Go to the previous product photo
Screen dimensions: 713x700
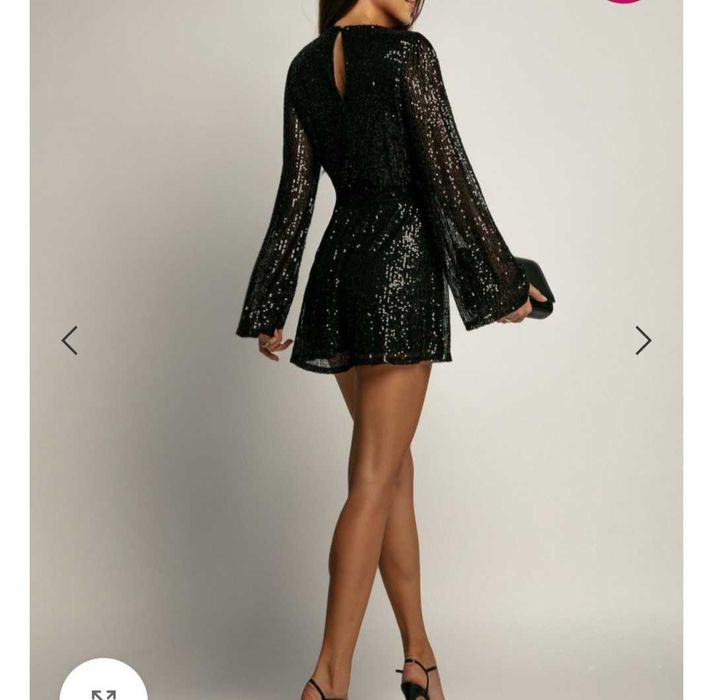pos(69,341)
